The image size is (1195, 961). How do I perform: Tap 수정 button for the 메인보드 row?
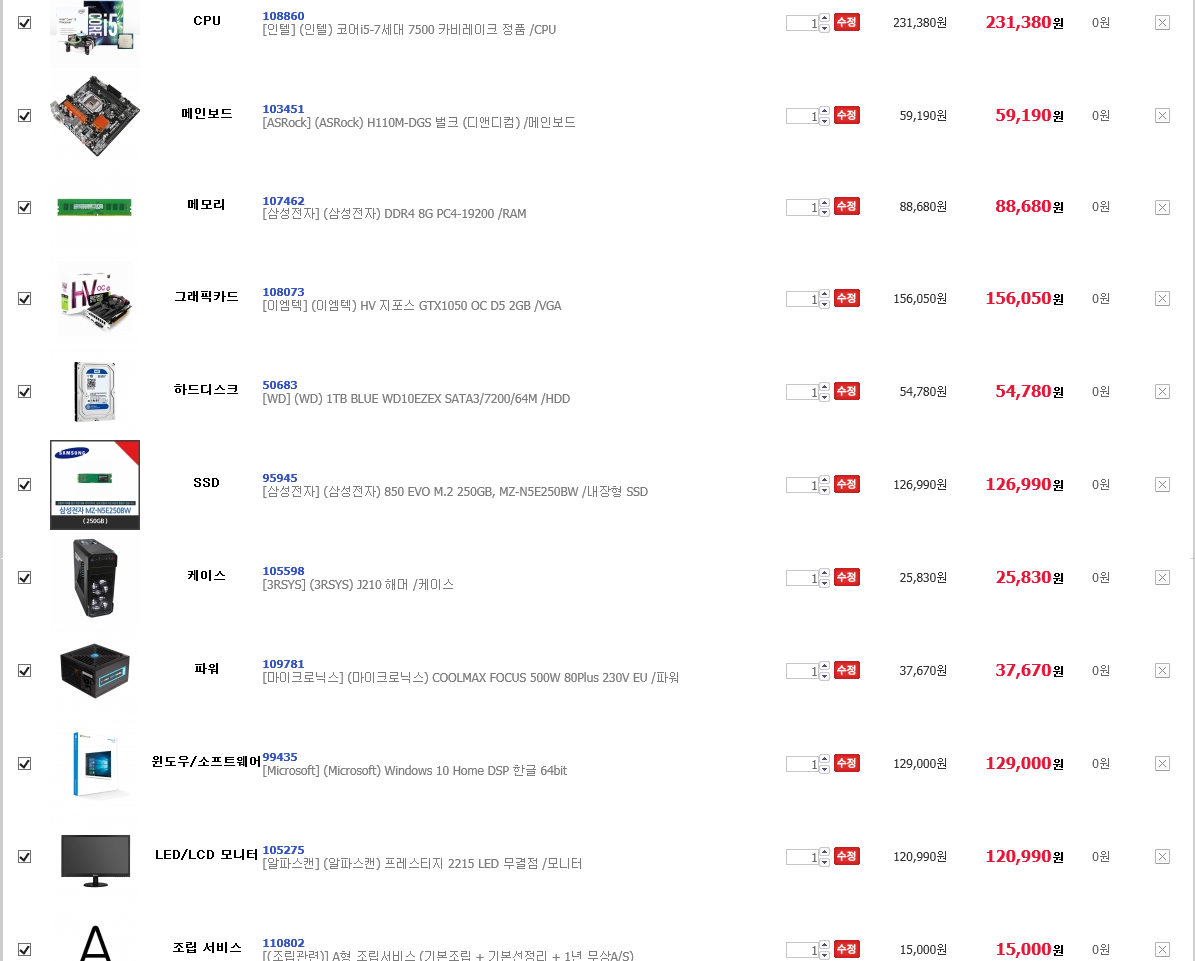coord(846,115)
